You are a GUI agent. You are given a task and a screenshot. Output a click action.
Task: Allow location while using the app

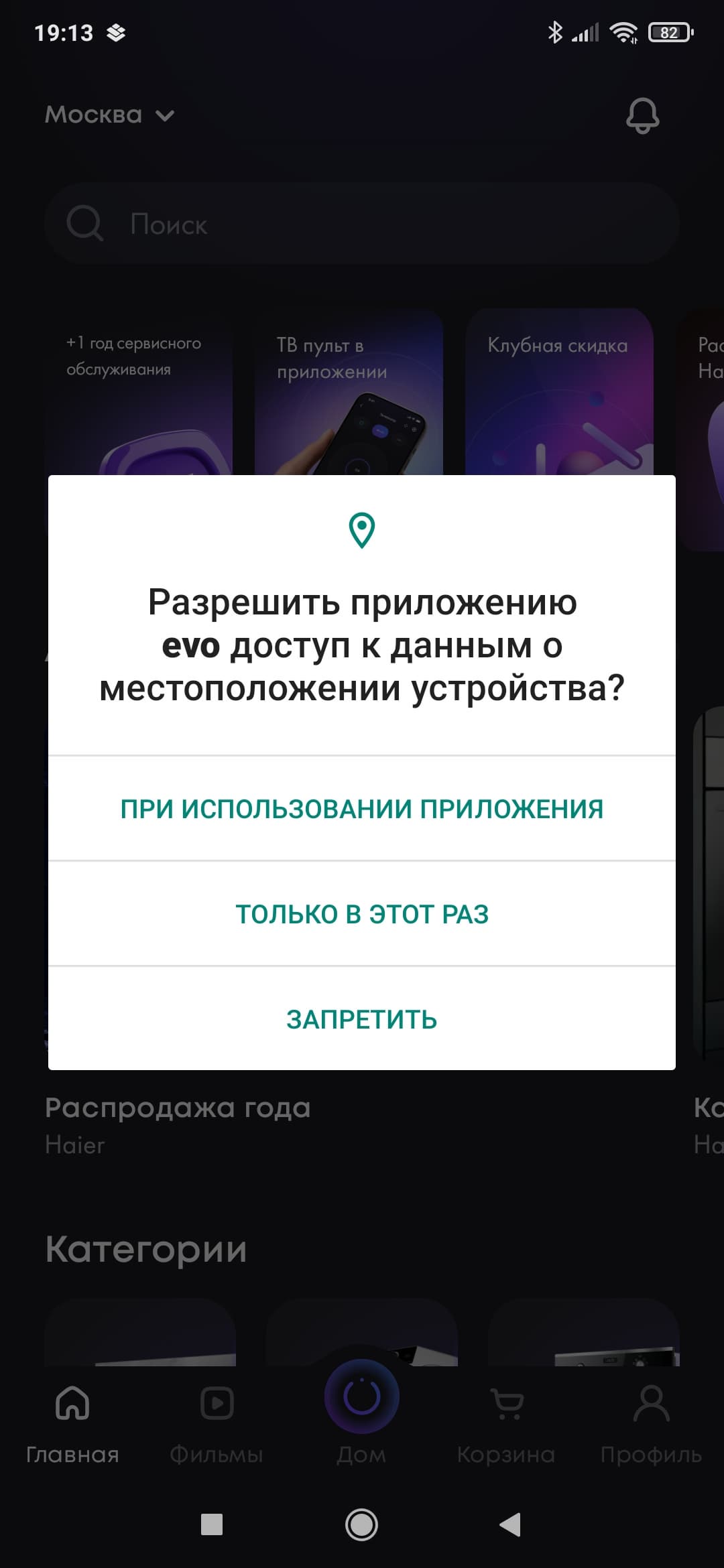coord(362,809)
